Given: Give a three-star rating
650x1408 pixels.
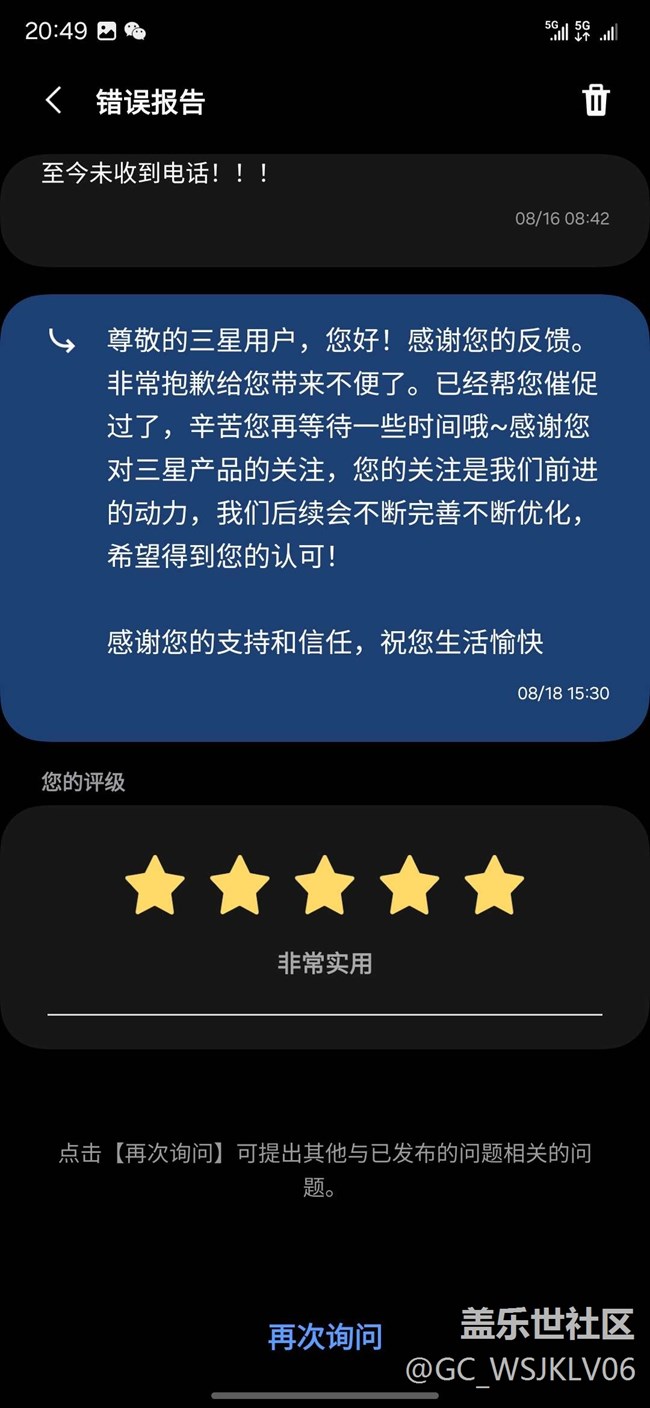Looking at the screenshot, I should (325, 886).
